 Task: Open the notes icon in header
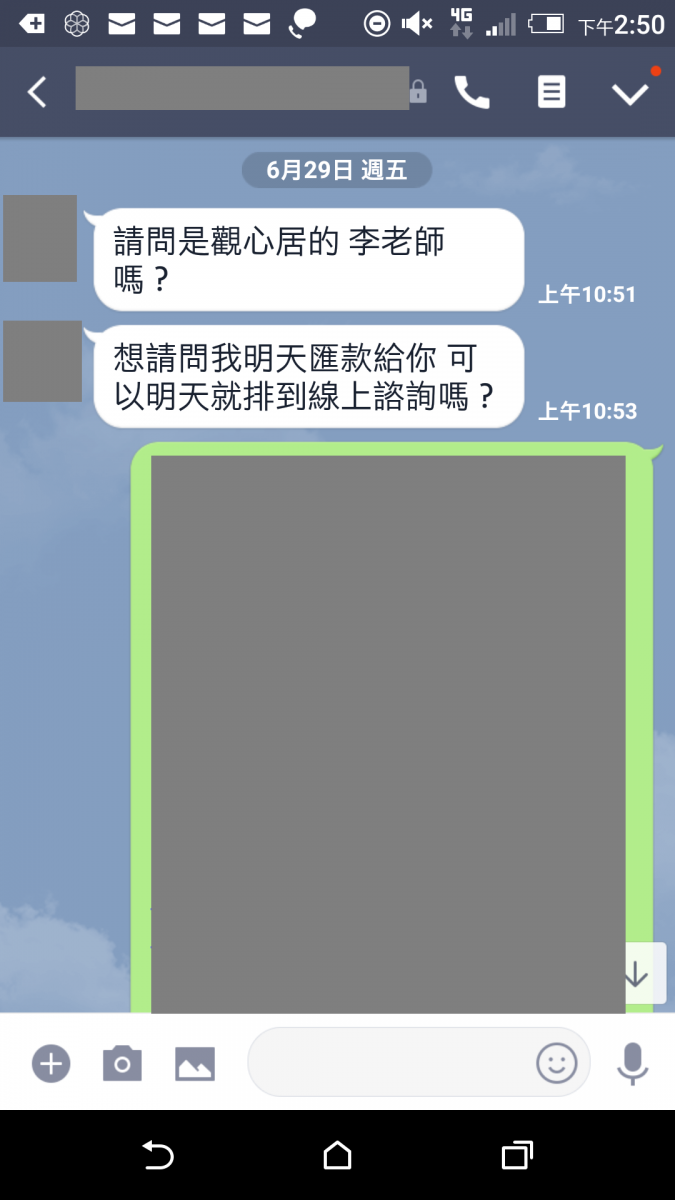coord(551,93)
